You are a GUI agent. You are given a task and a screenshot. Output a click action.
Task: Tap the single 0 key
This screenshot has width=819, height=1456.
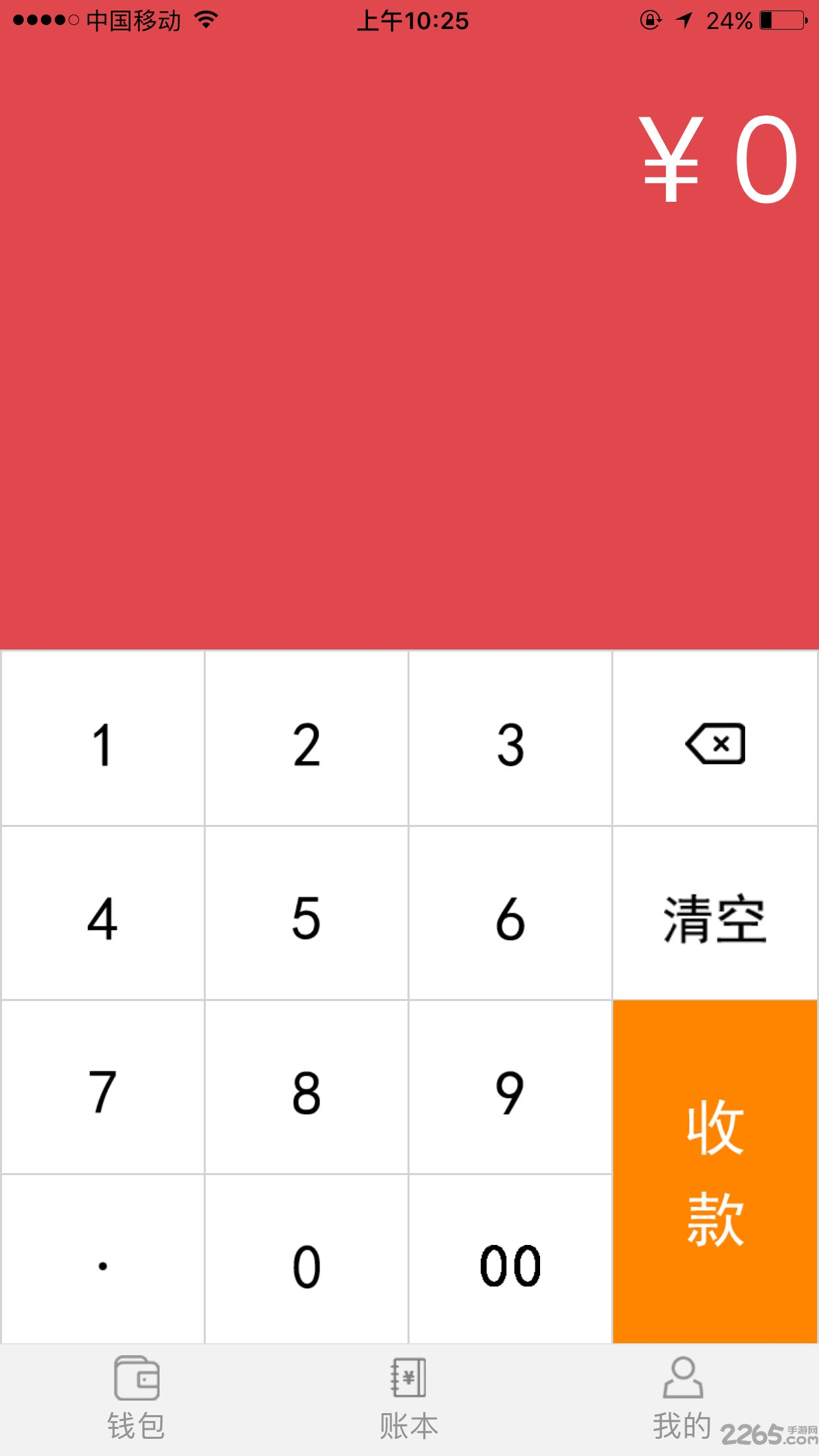pyautogui.click(x=307, y=1259)
